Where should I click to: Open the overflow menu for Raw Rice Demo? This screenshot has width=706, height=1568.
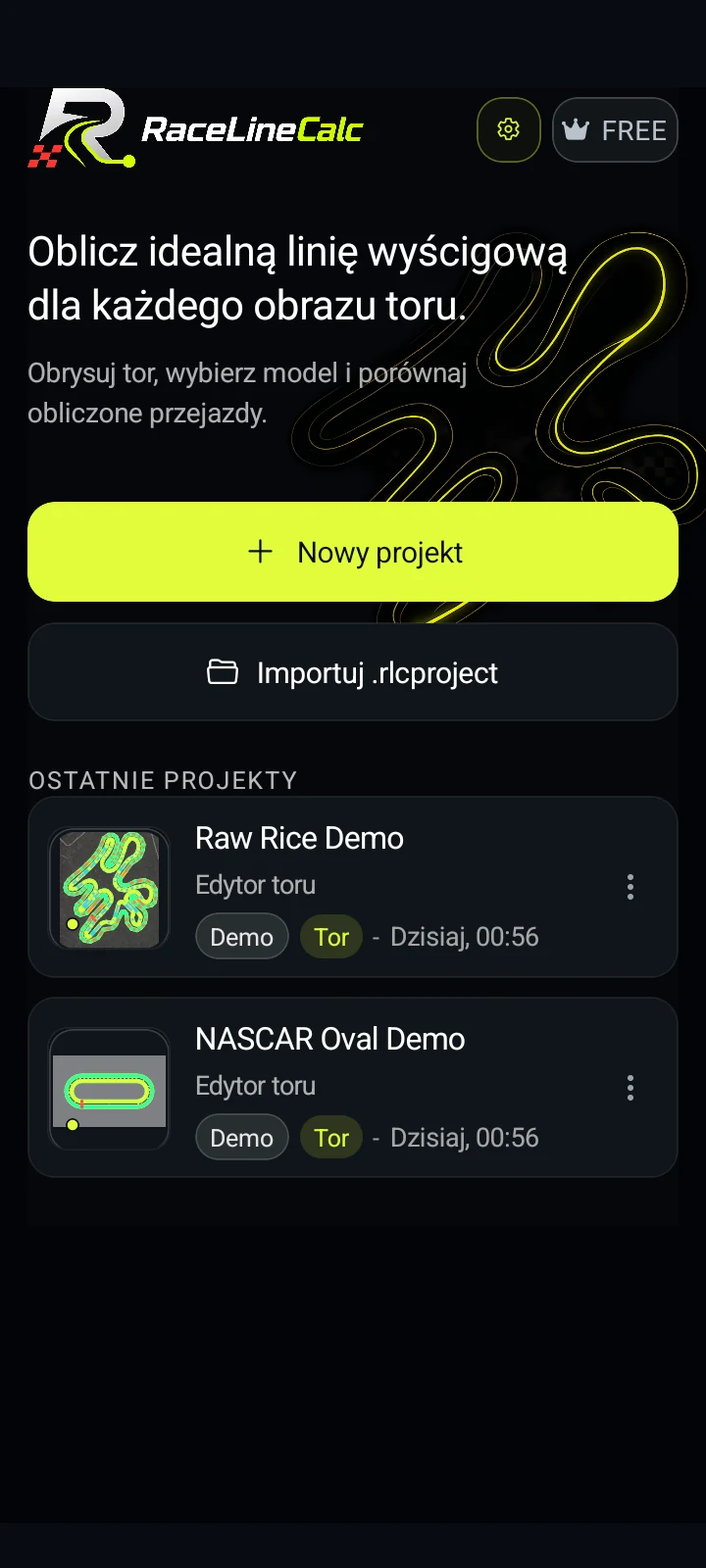tap(630, 887)
